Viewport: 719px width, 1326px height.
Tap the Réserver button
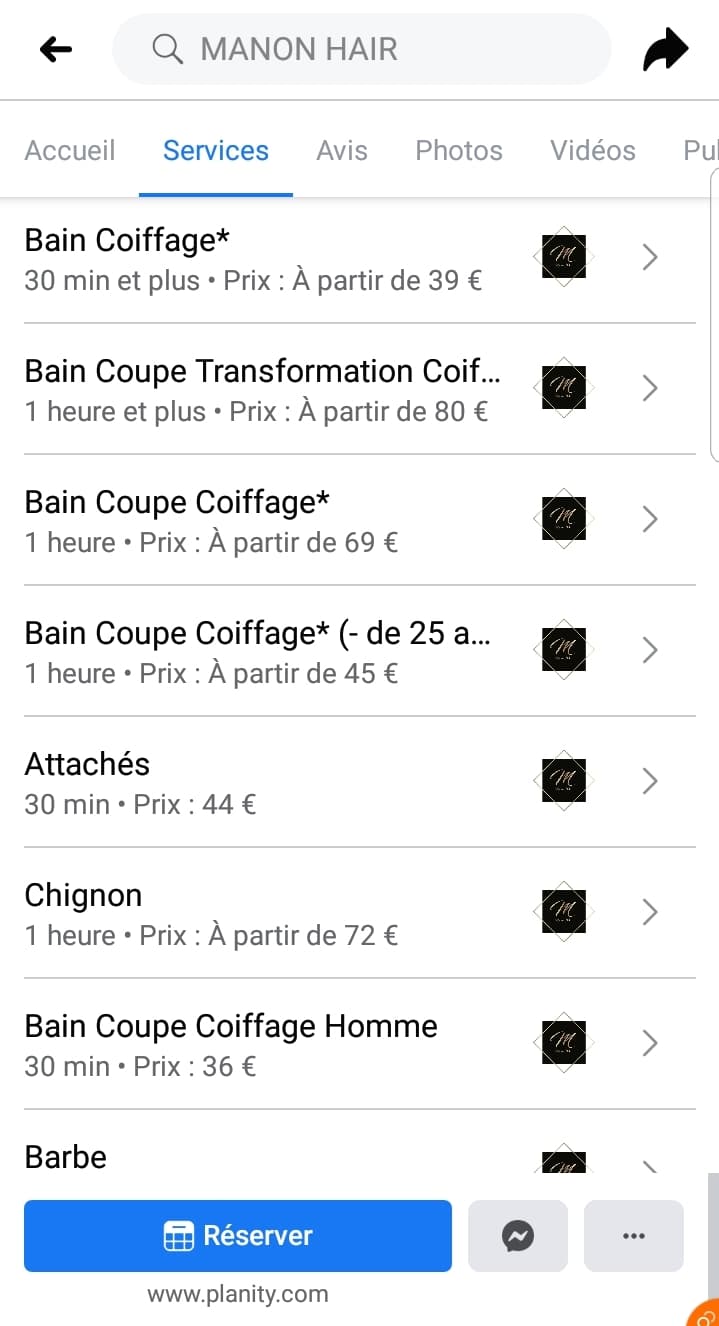(238, 1236)
